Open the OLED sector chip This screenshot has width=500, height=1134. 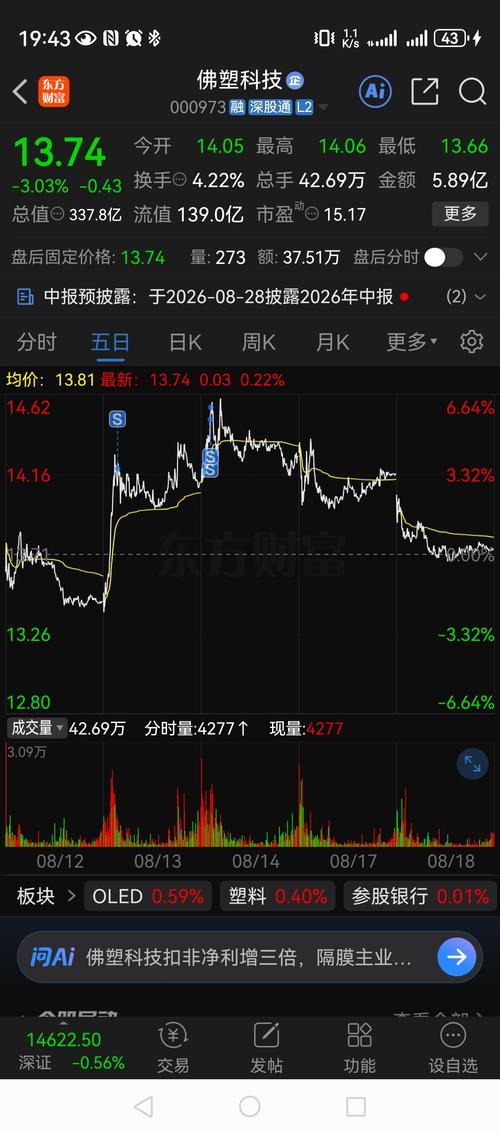tap(148, 896)
